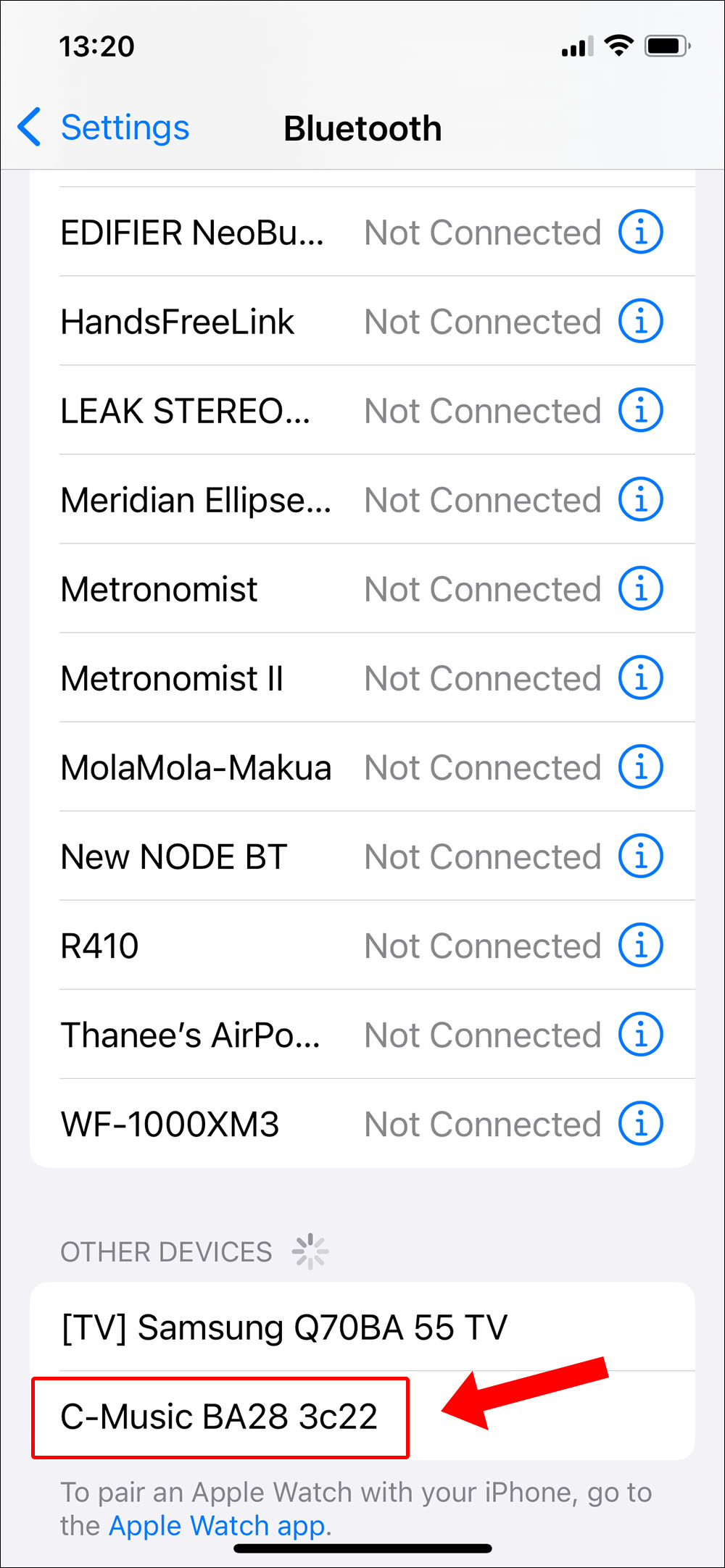The image size is (725, 1568).
Task: Show info for LEAK STEREO device
Action: pyautogui.click(x=640, y=411)
